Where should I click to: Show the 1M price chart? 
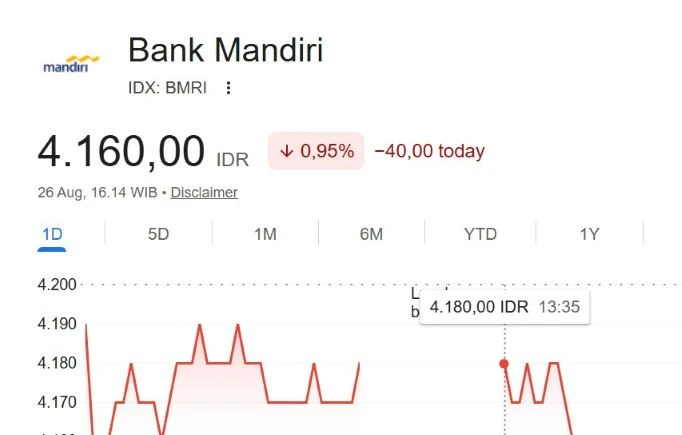pyautogui.click(x=265, y=234)
